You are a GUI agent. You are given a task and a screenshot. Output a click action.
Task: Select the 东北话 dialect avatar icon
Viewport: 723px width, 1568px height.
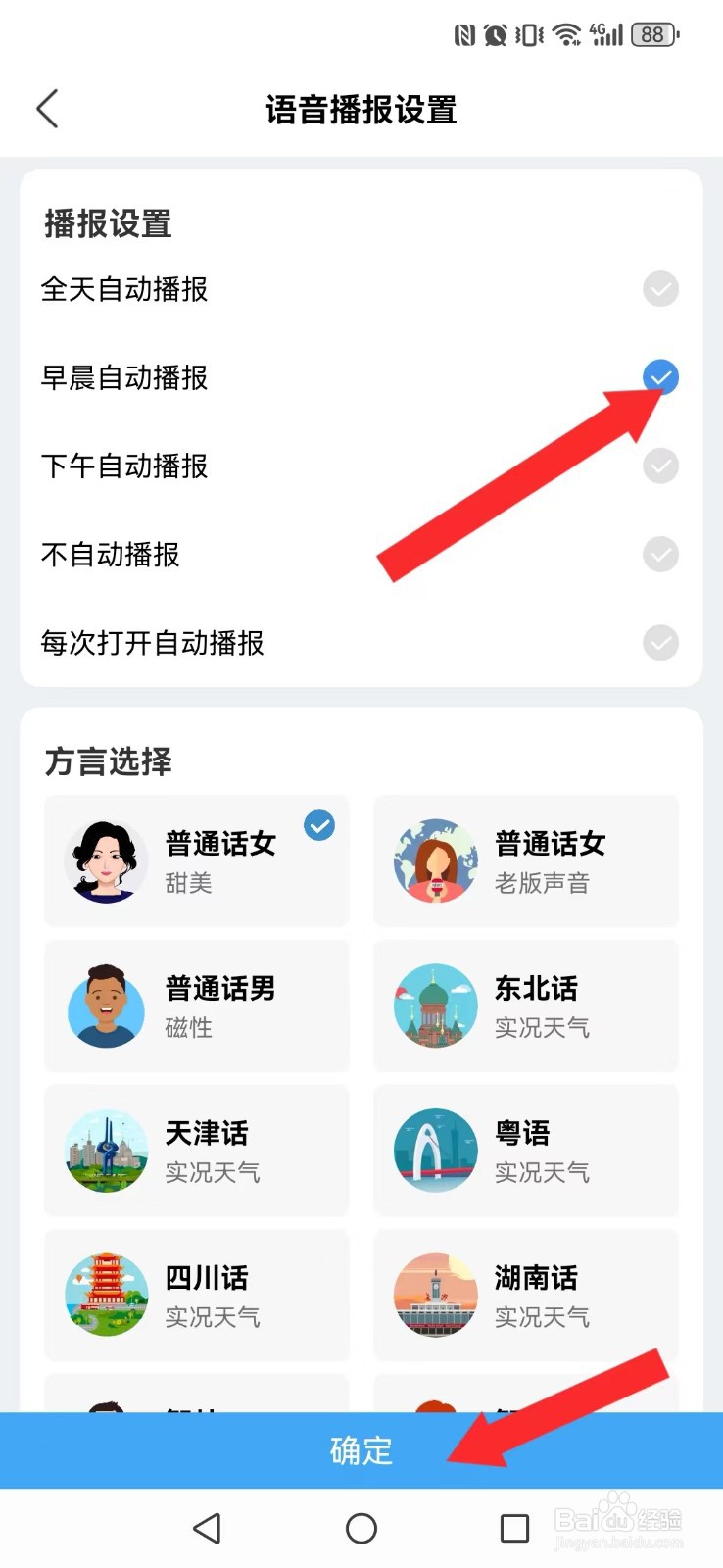[435, 1006]
